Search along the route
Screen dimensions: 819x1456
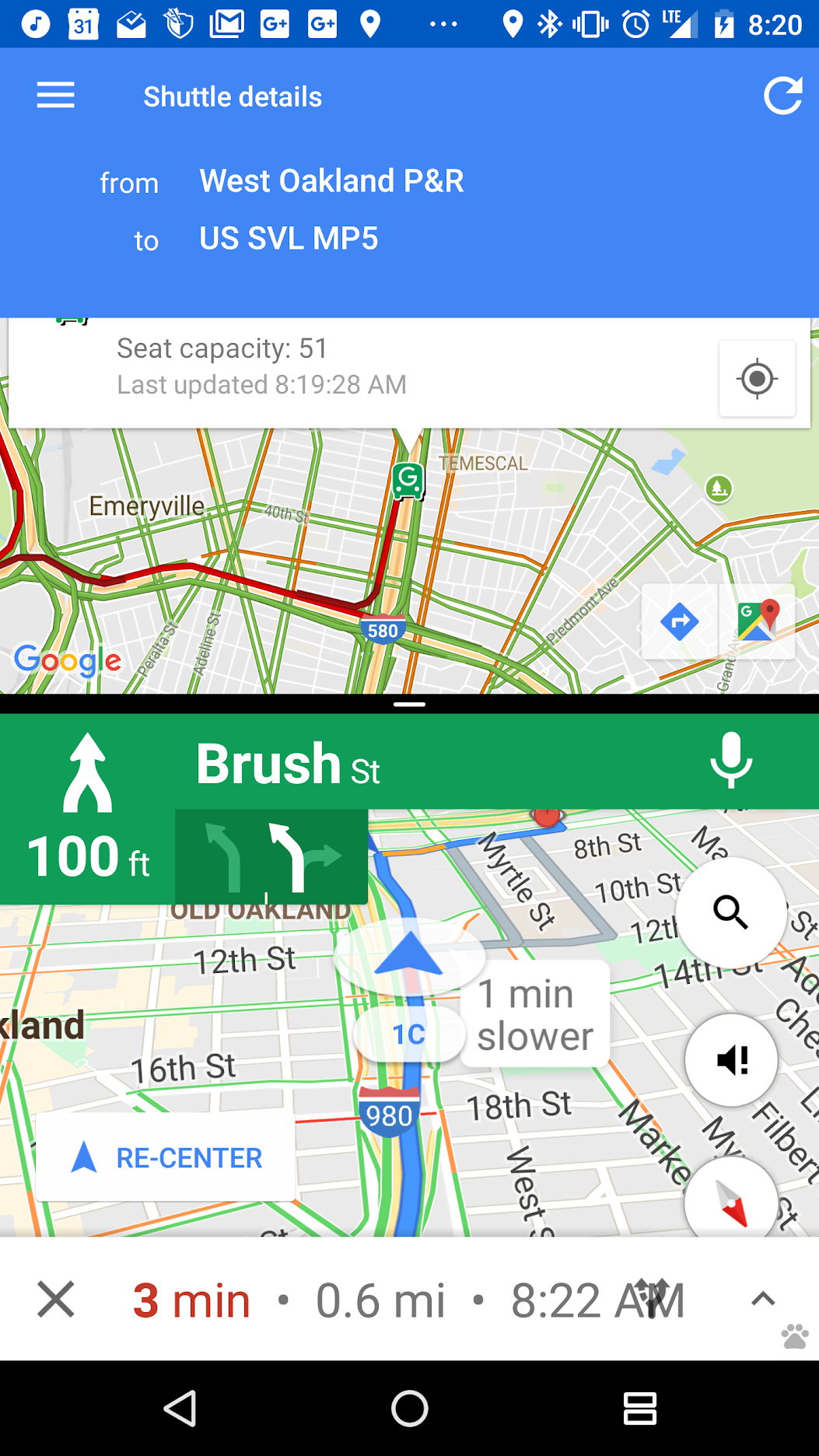[730, 912]
